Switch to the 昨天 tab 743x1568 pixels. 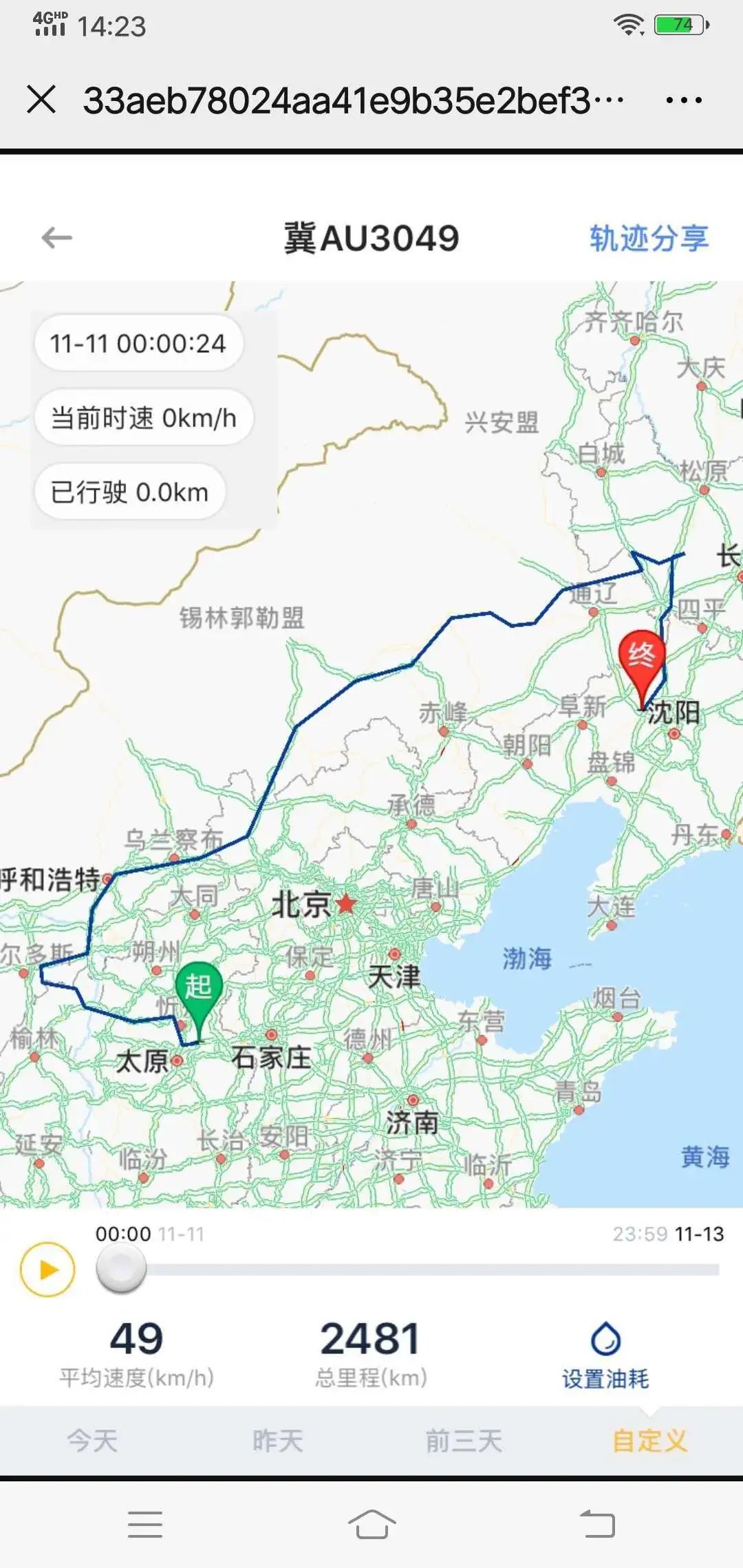(278, 1440)
